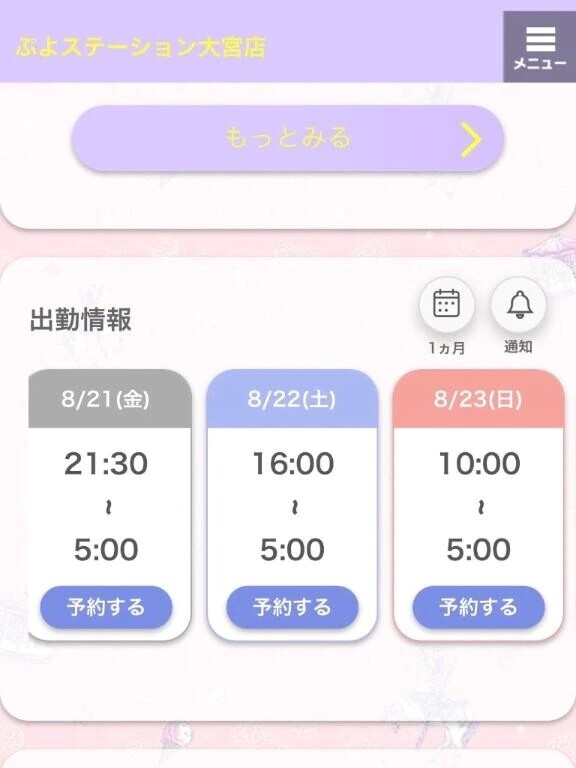Enable 通知 bell notifications
576x768 pixels.
coord(519,305)
